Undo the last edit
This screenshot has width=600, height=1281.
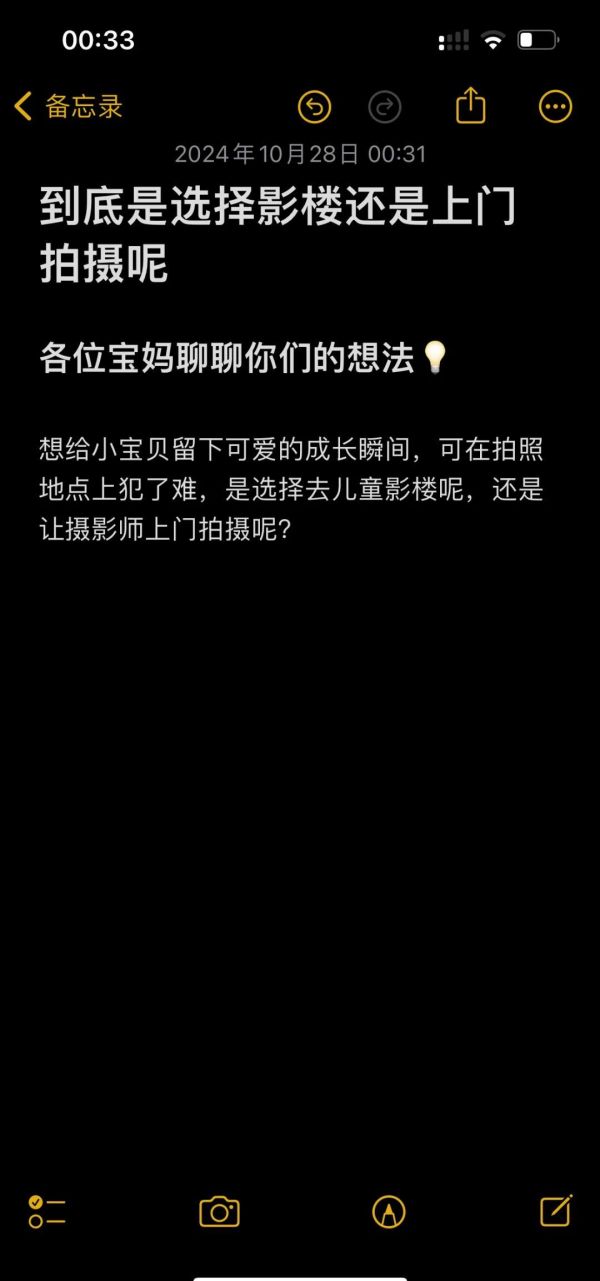click(314, 106)
